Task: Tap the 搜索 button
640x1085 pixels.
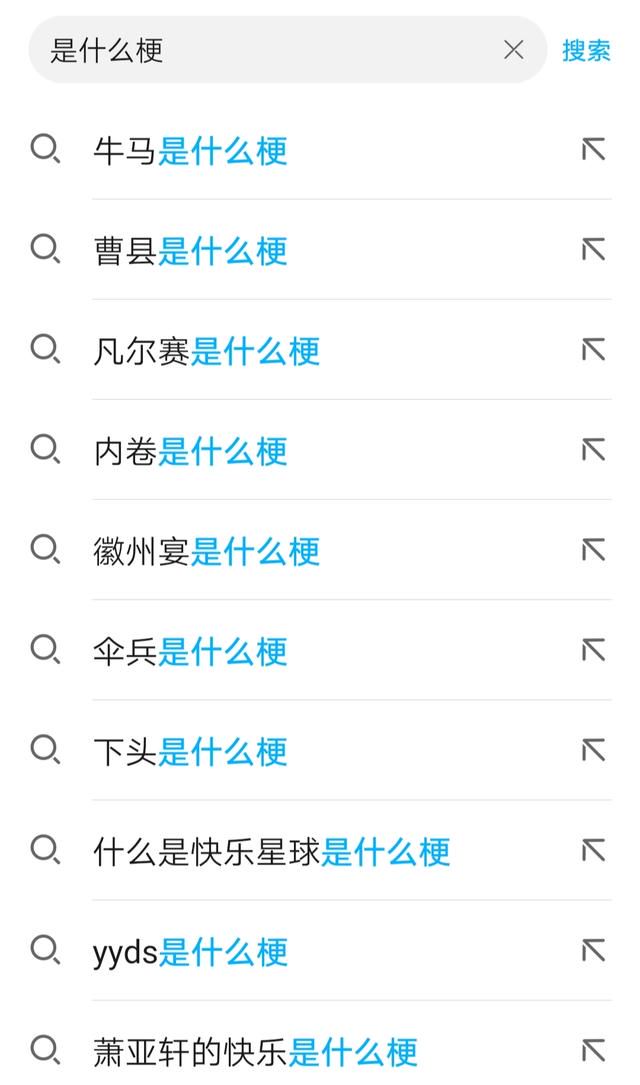Action: click(586, 51)
